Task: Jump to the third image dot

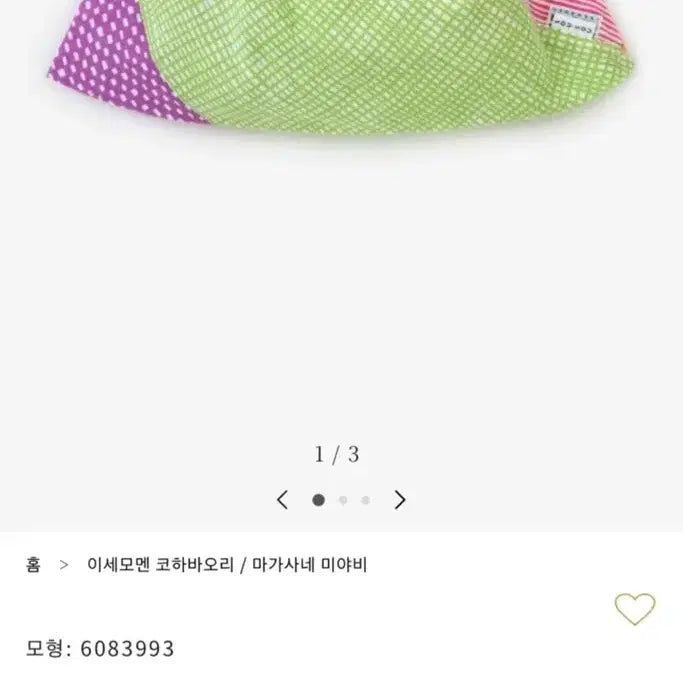Action: [x=365, y=500]
